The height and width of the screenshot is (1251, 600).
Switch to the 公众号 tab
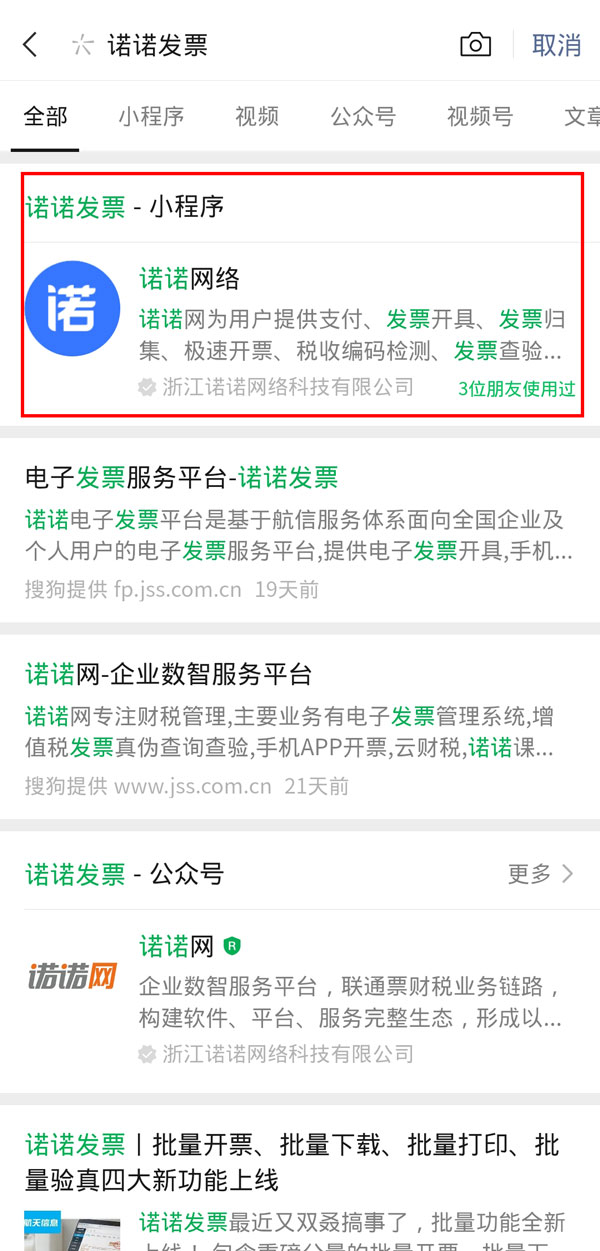tap(363, 116)
